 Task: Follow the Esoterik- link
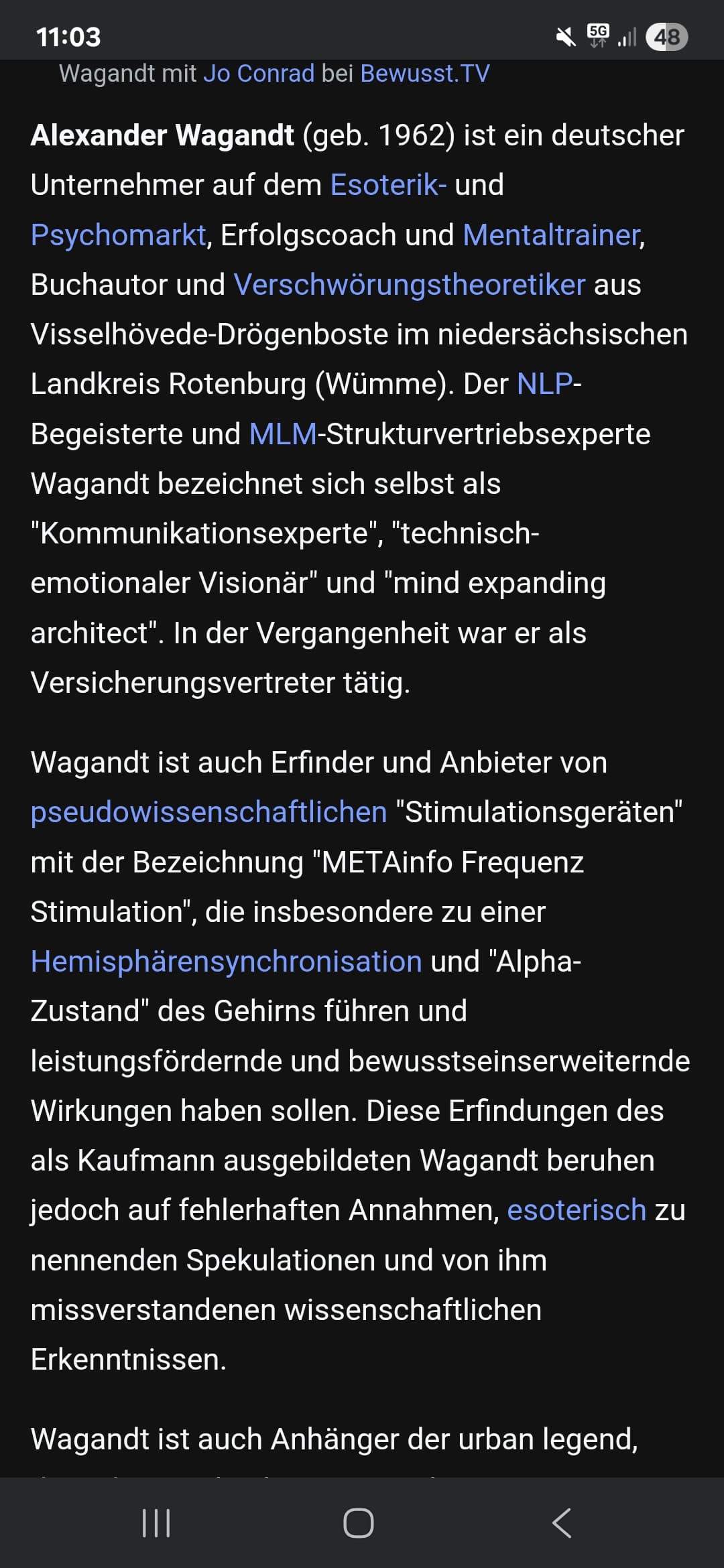pyautogui.click(x=388, y=185)
